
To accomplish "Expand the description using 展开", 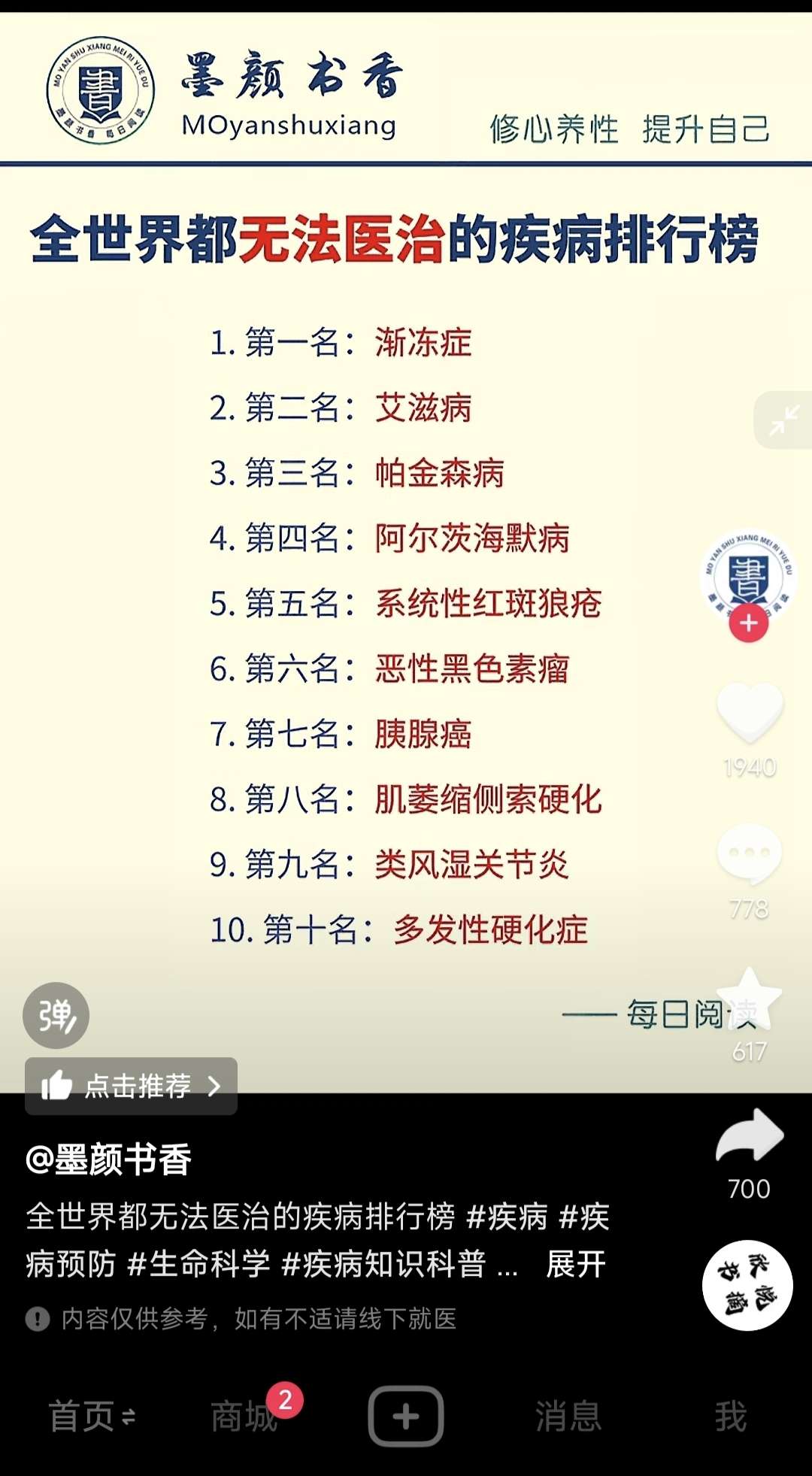I will 574,1263.
